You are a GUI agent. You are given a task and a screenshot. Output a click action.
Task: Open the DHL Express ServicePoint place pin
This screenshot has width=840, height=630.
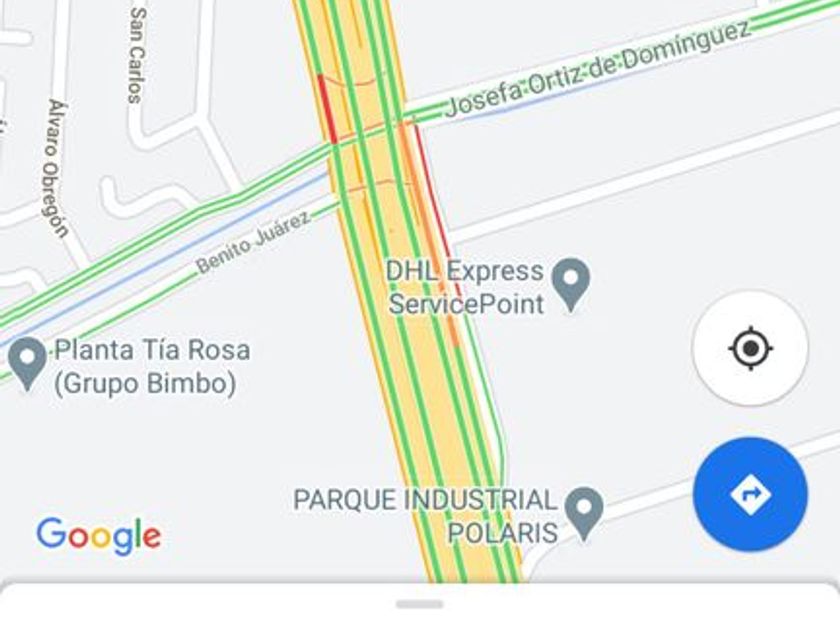coord(571,283)
